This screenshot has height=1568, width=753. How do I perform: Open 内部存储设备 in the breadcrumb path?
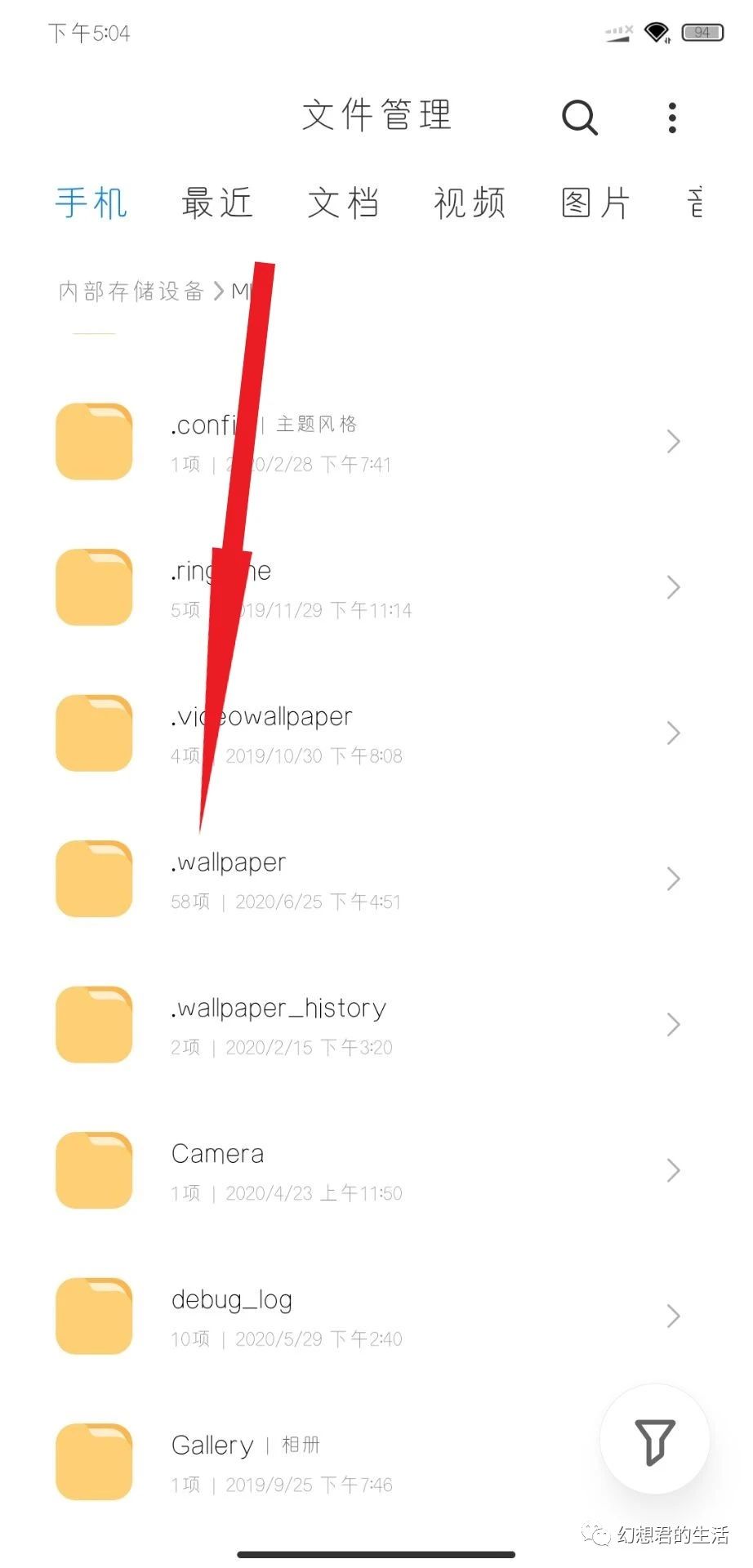click(130, 292)
